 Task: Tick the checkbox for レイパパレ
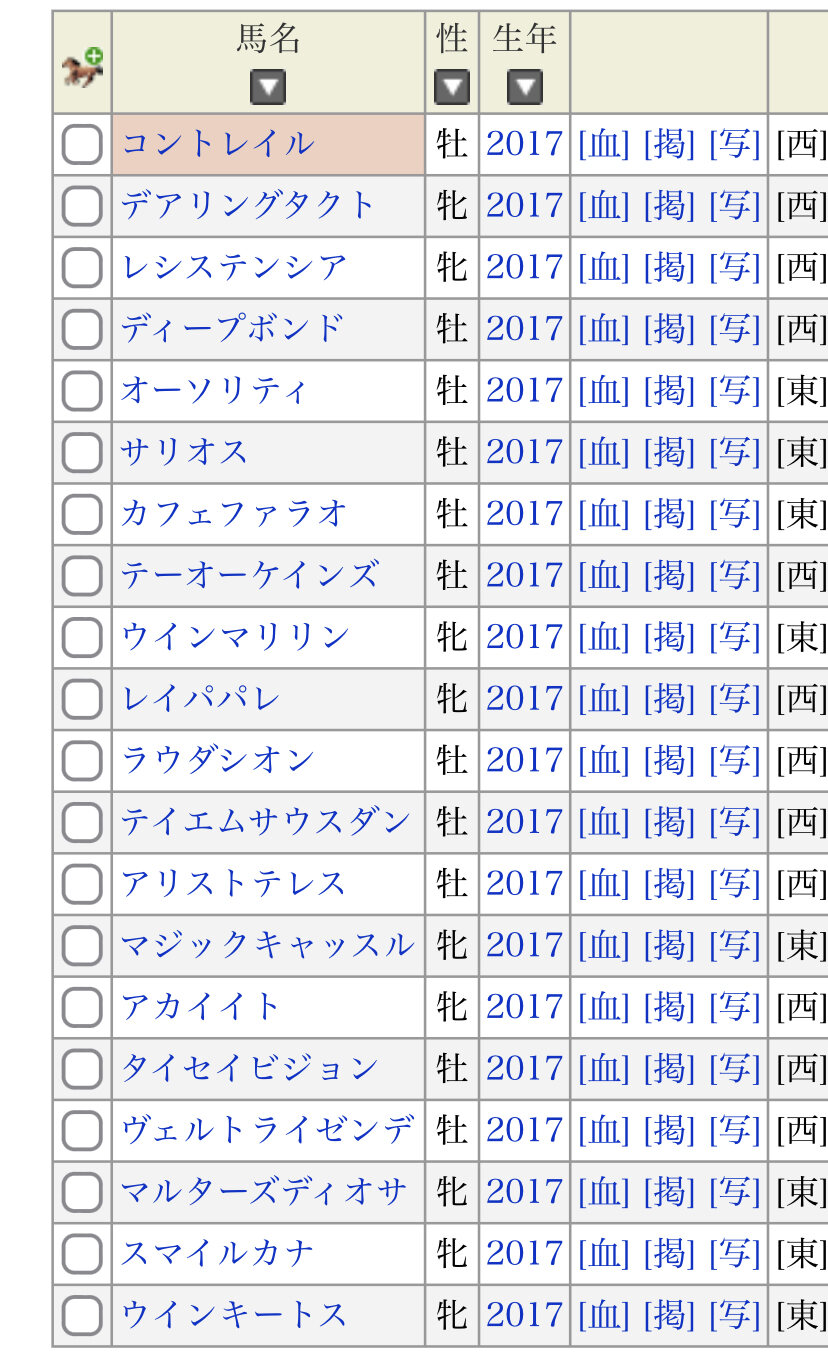pyautogui.click(x=82, y=700)
